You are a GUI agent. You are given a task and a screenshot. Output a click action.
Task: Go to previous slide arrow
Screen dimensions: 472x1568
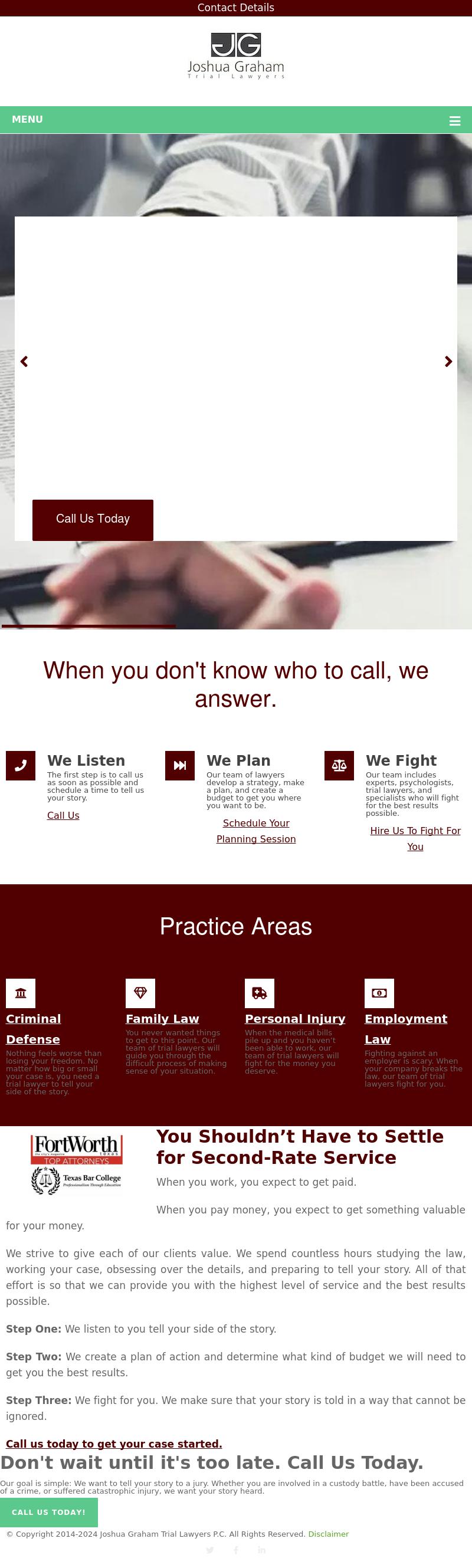[24, 362]
